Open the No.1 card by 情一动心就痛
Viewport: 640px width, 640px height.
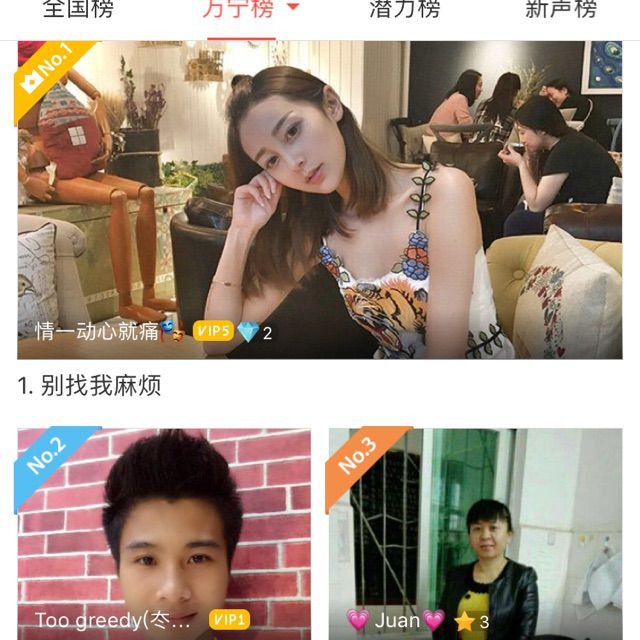click(320, 200)
